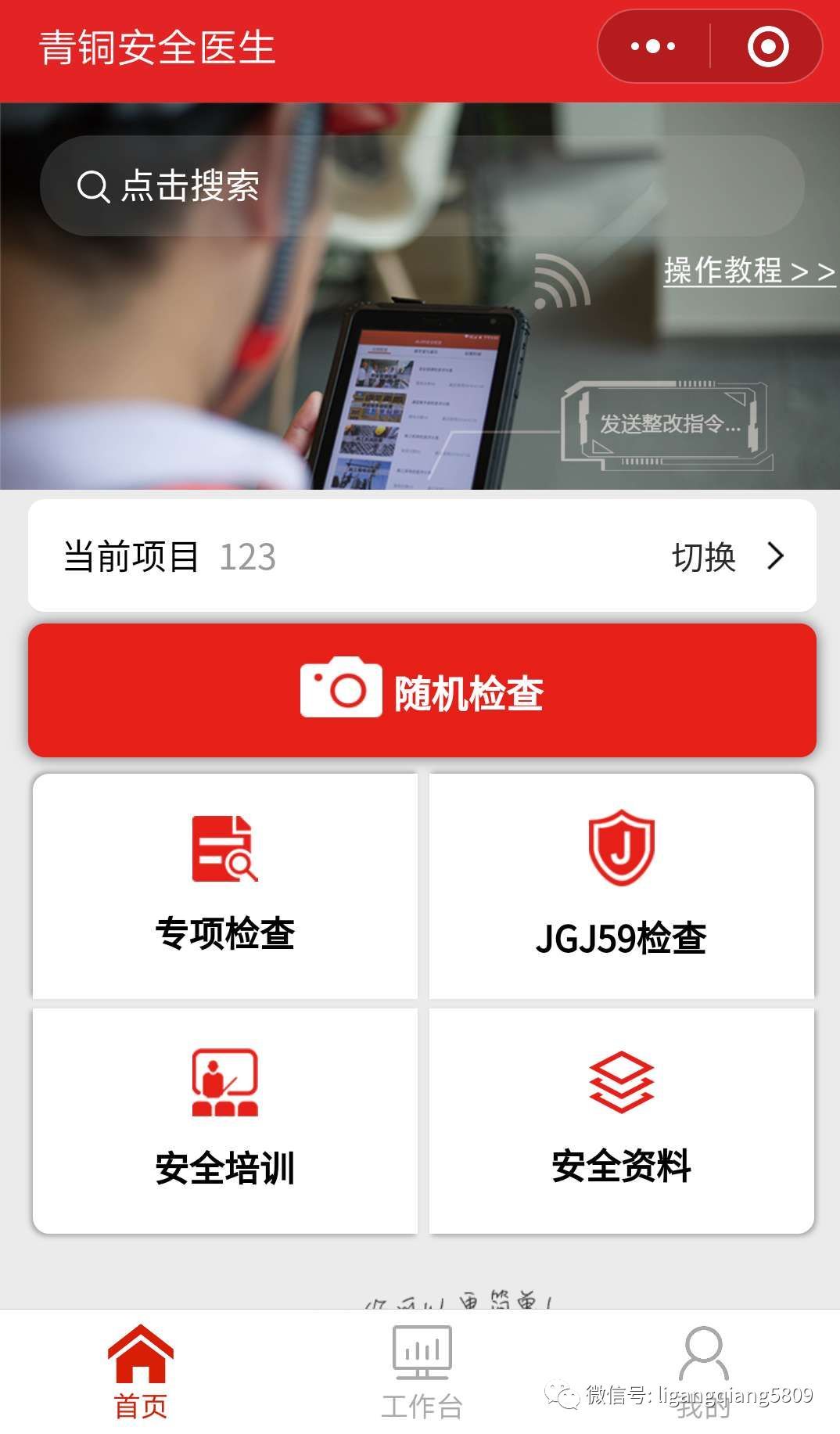Open the JGJ59检查 card
The width and height of the screenshot is (840, 1434).
pyautogui.click(x=621, y=886)
